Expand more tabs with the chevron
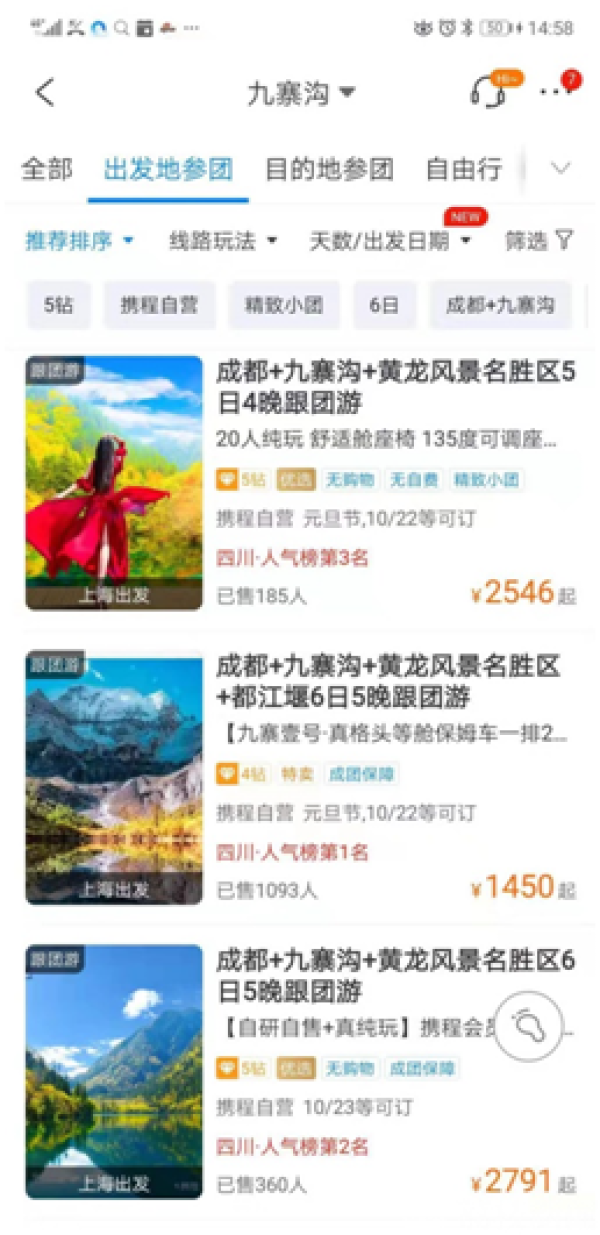600x1235 pixels. pyautogui.click(x=561, y=168)
